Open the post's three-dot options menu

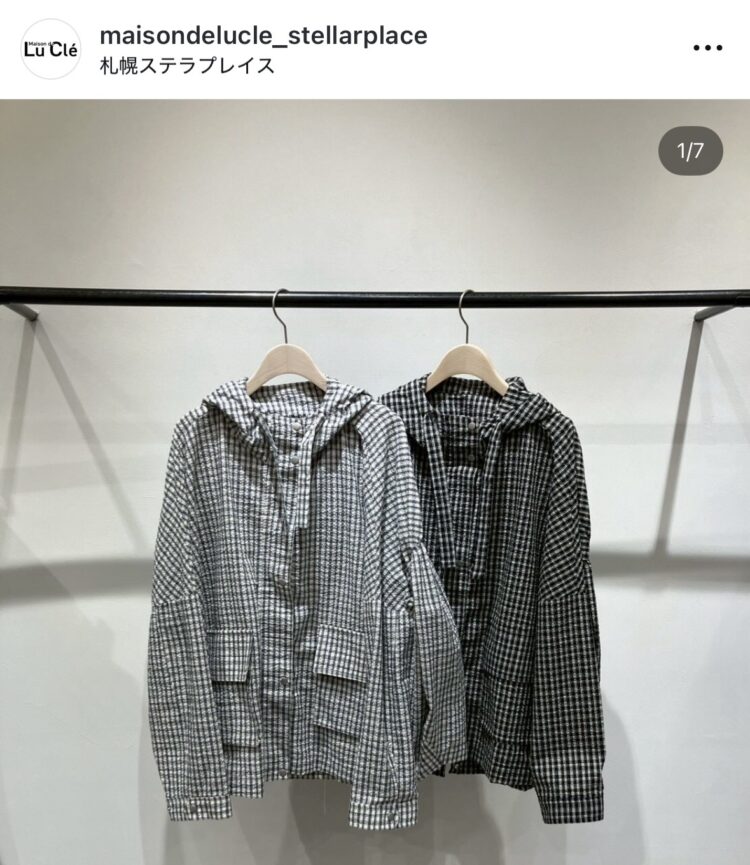pos(707,48)
